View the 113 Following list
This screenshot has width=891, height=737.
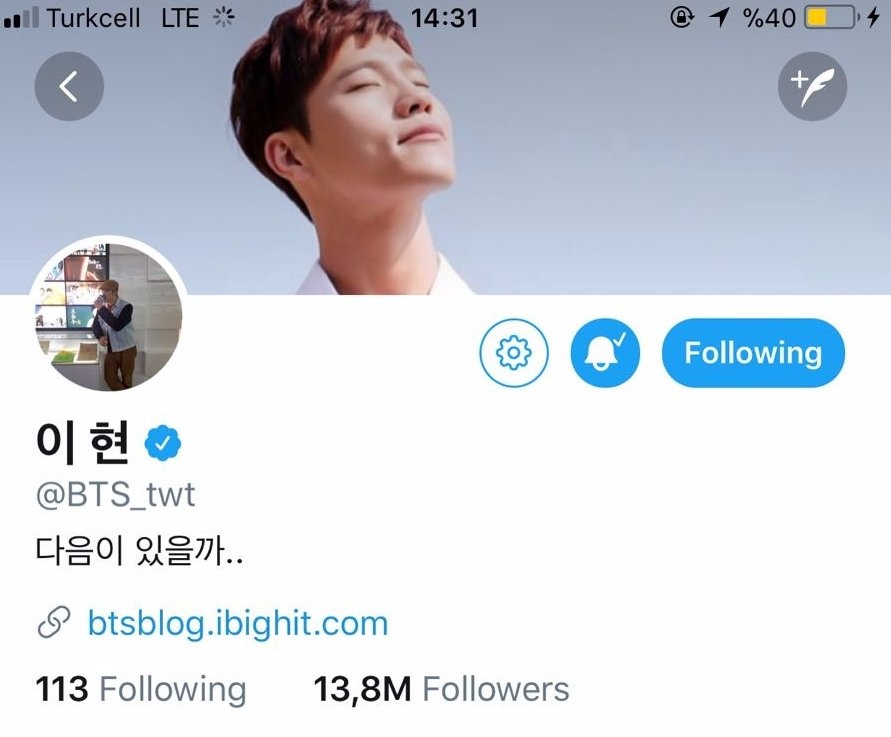(141, 689)
